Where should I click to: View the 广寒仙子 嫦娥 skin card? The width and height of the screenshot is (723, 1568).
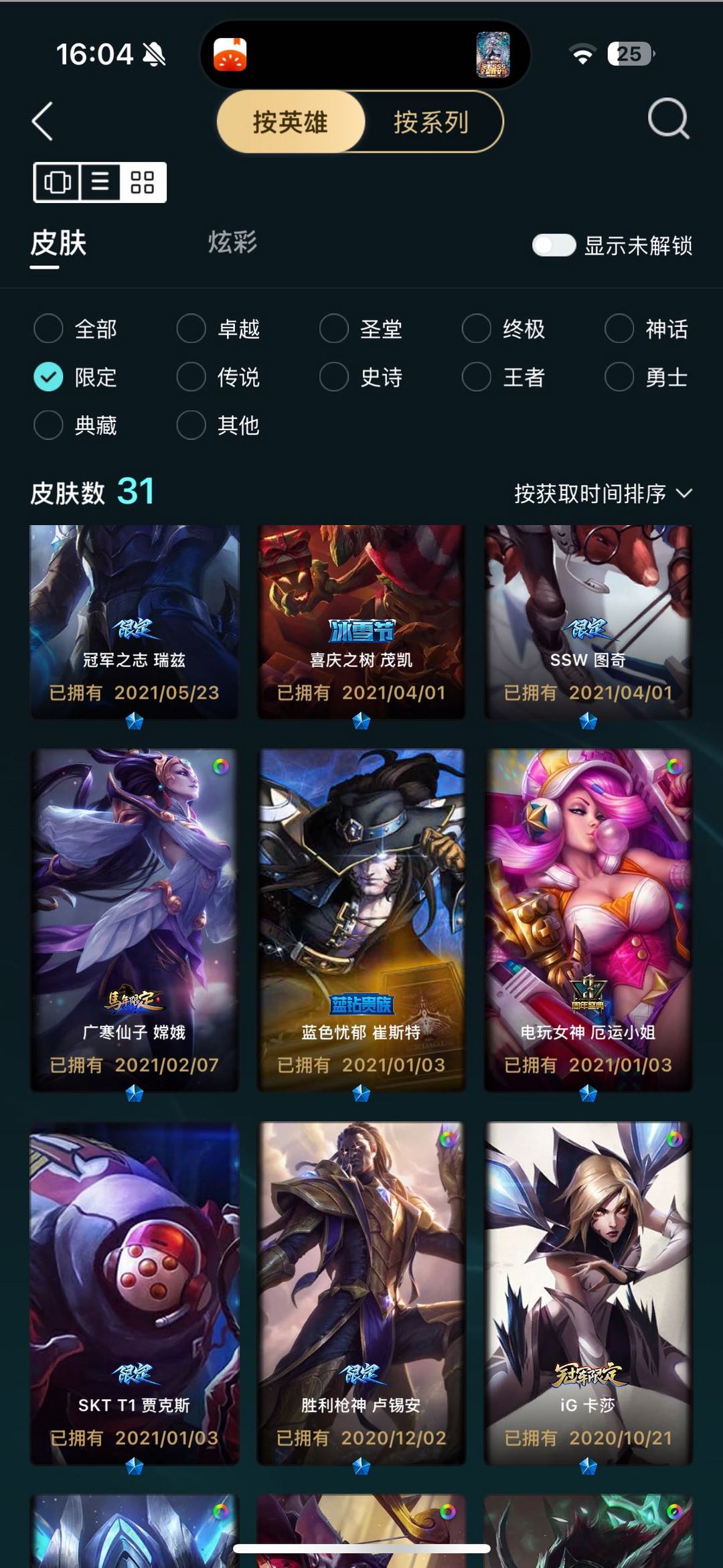[134, 919]
